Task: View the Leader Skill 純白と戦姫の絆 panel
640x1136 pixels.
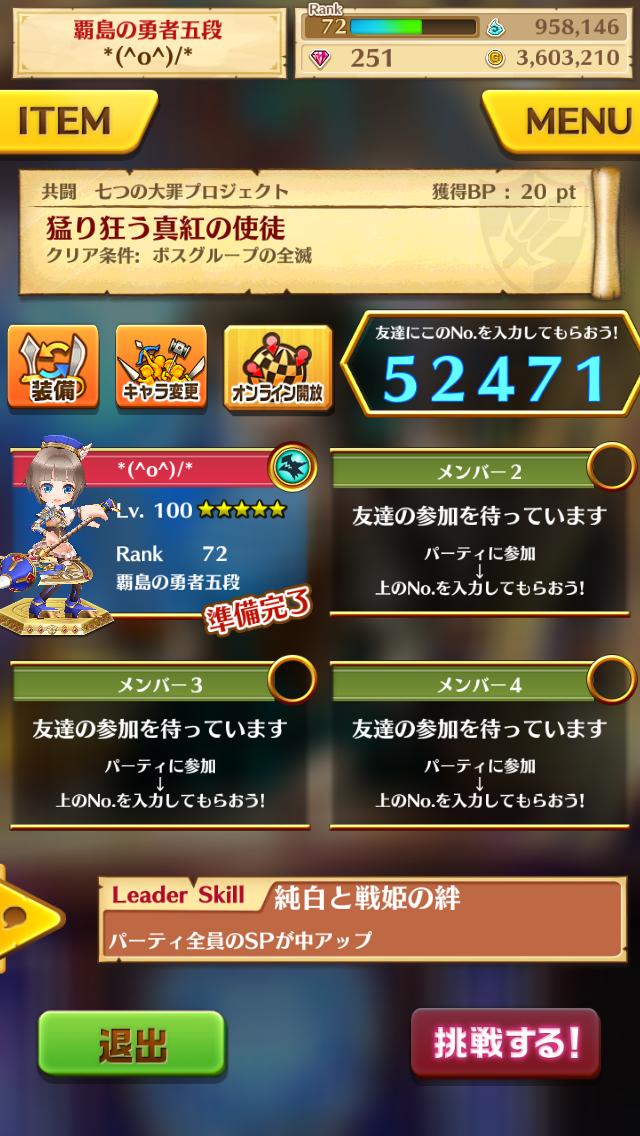Action: (x=365, y=917)
